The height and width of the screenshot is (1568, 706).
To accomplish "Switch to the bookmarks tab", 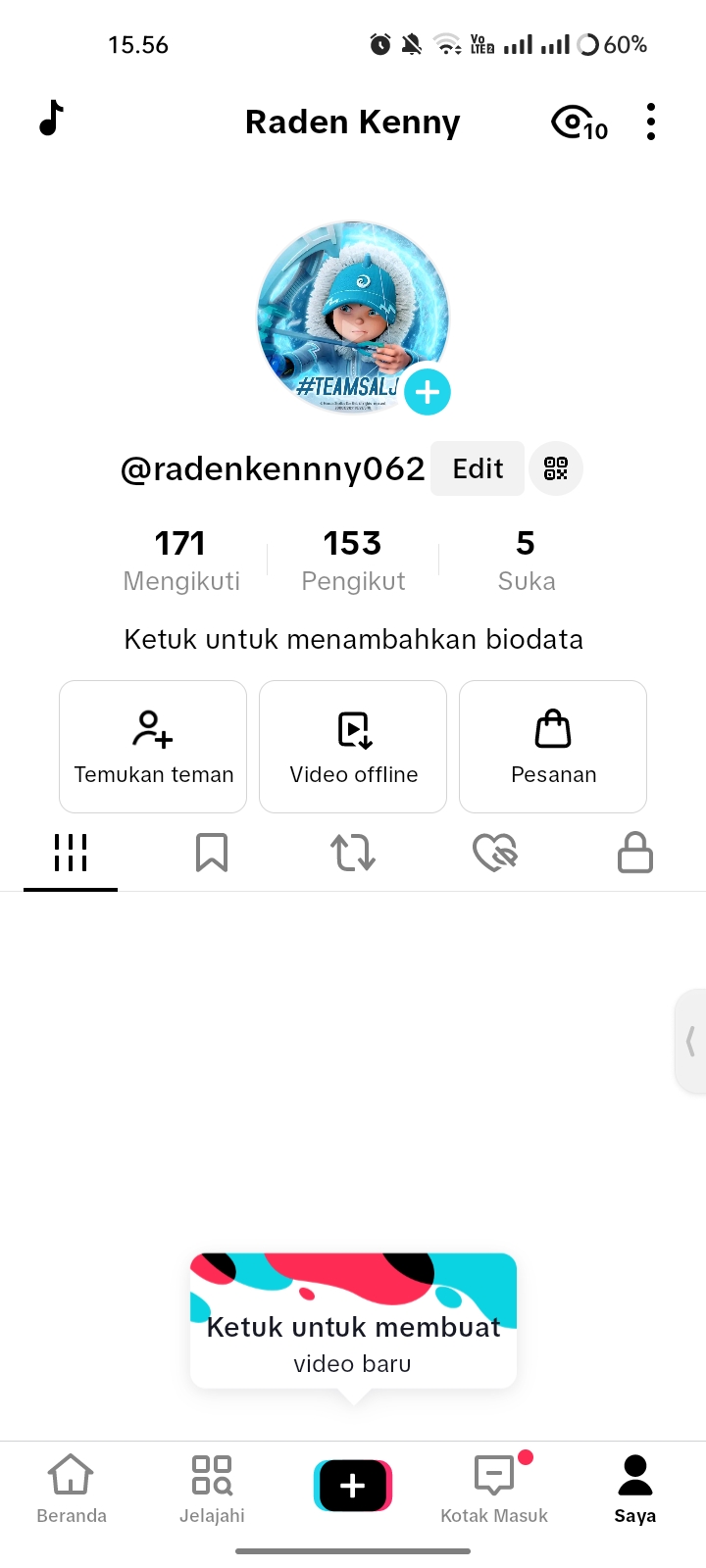I will coord(212,853).
